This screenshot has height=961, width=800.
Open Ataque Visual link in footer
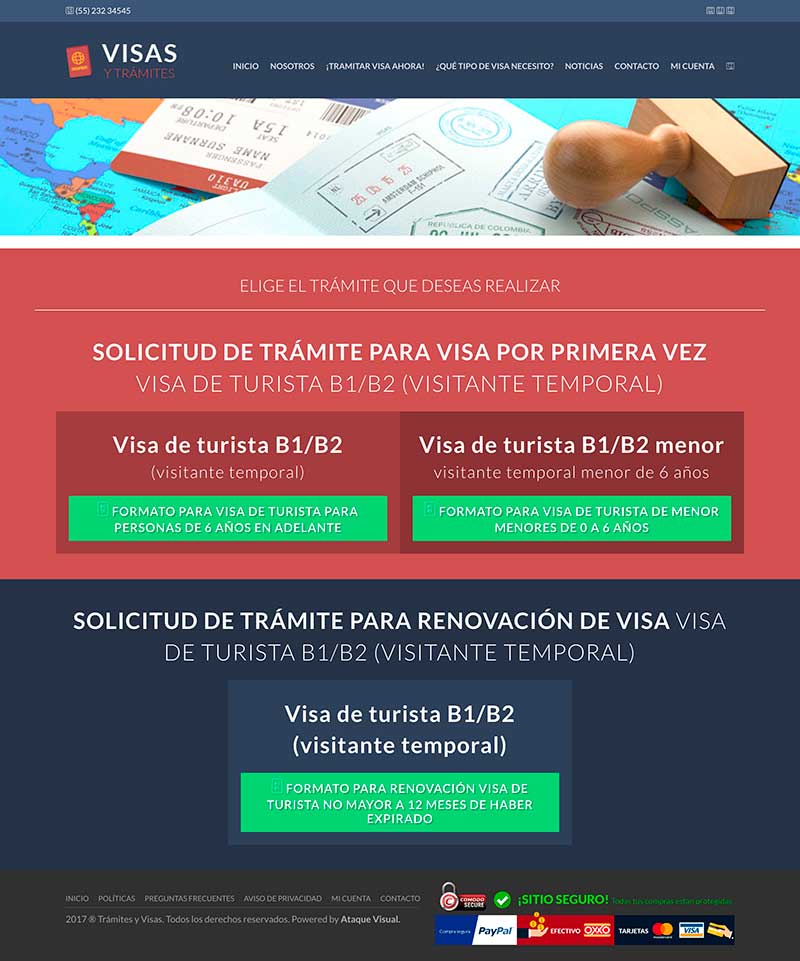[x=370, y=918]
